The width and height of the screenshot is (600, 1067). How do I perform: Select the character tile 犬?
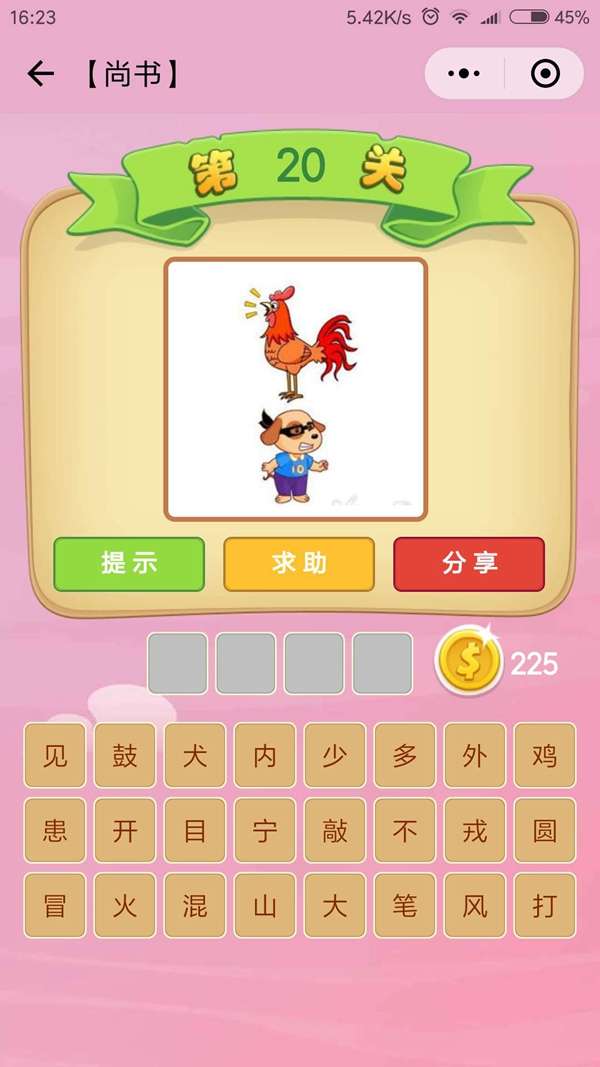(x=195, y=756)
